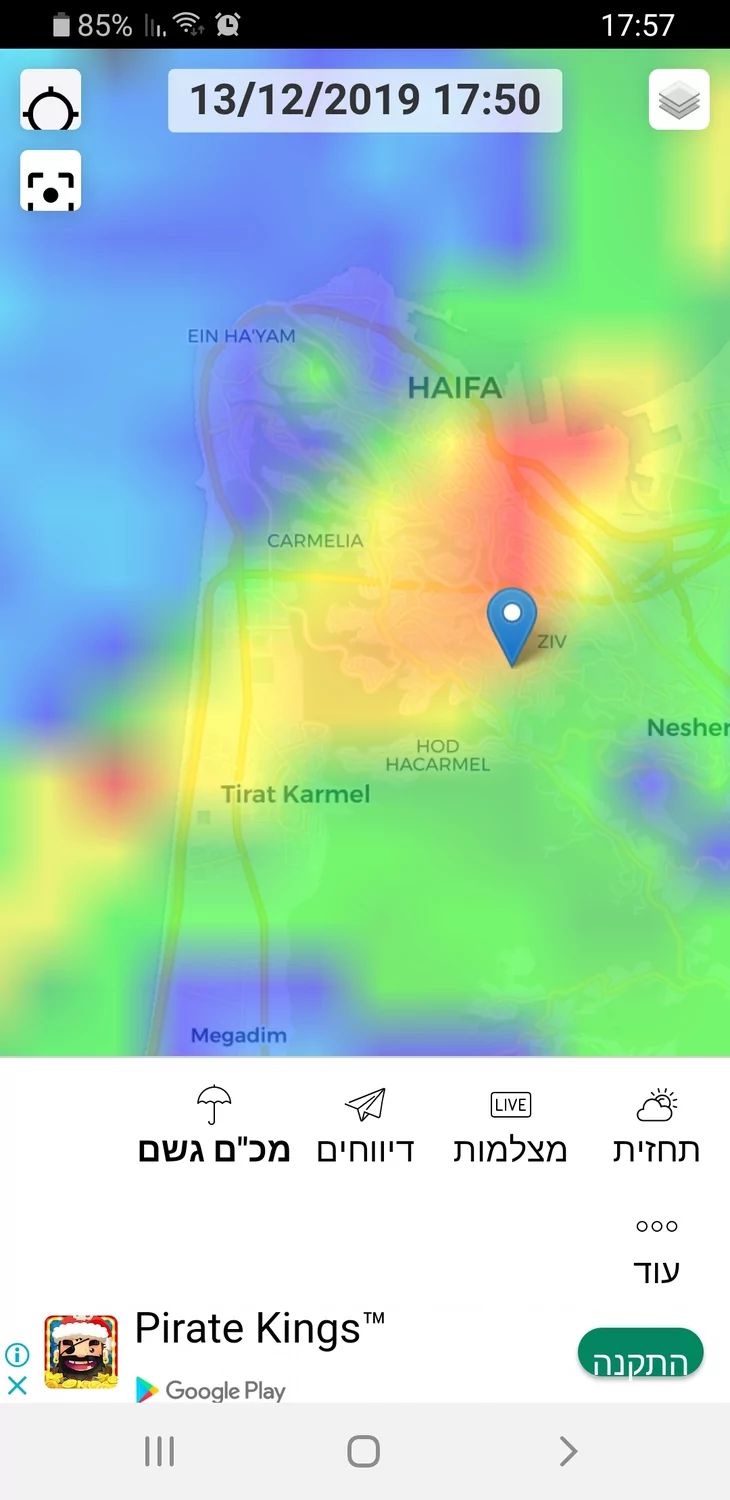Switch to the תחזית forecast tab
Screen dimensions: 730x1500
click(656, 1127)
